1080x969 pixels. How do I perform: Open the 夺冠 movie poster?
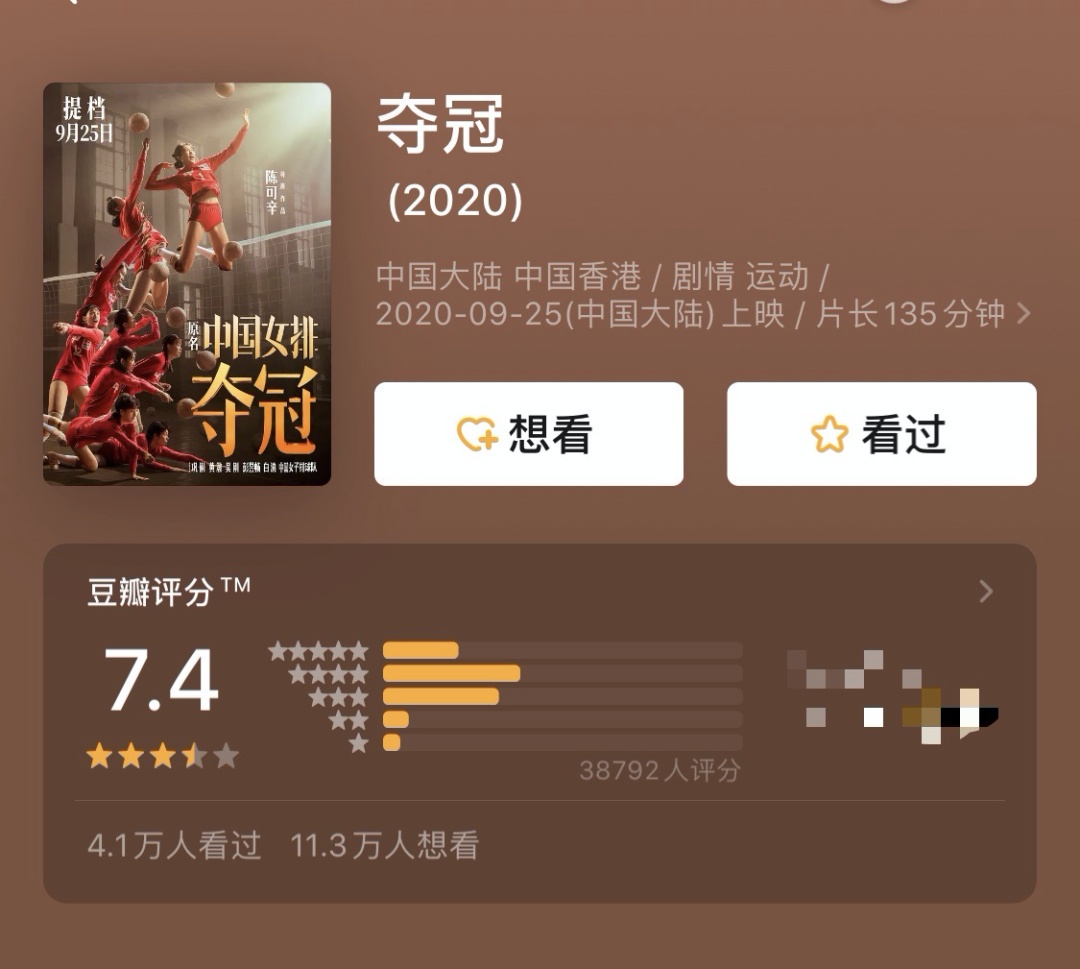(x=187, y=284)
